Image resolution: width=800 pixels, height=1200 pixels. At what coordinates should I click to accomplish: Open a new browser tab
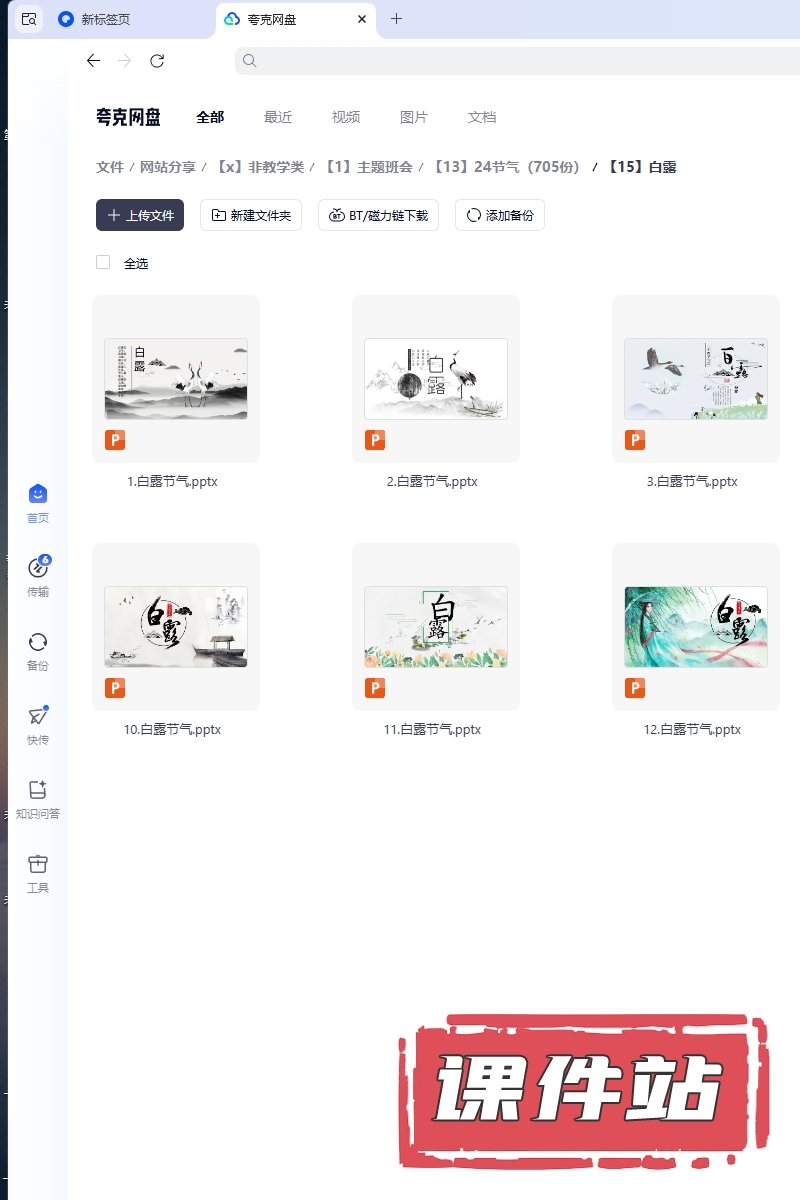tap(396, 19)
